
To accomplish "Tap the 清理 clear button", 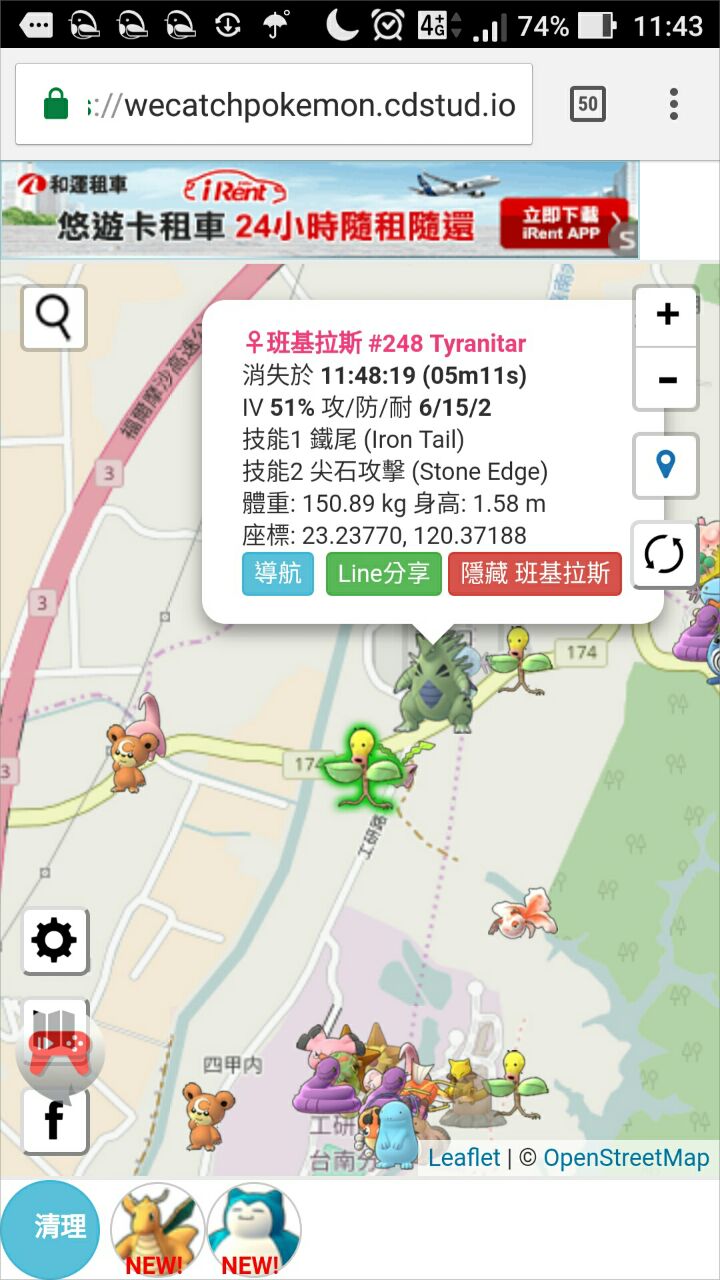I will pyautogui.click(x=52, y=1228).
